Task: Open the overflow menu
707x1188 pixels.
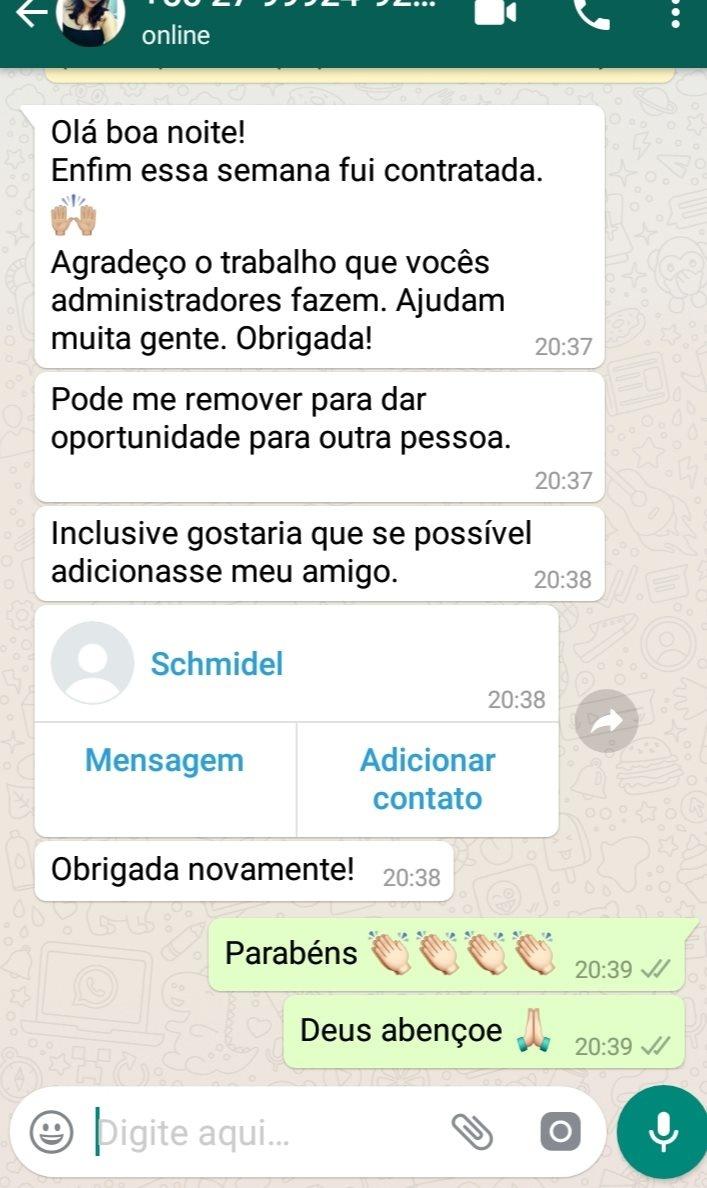Action: point(676,14)
